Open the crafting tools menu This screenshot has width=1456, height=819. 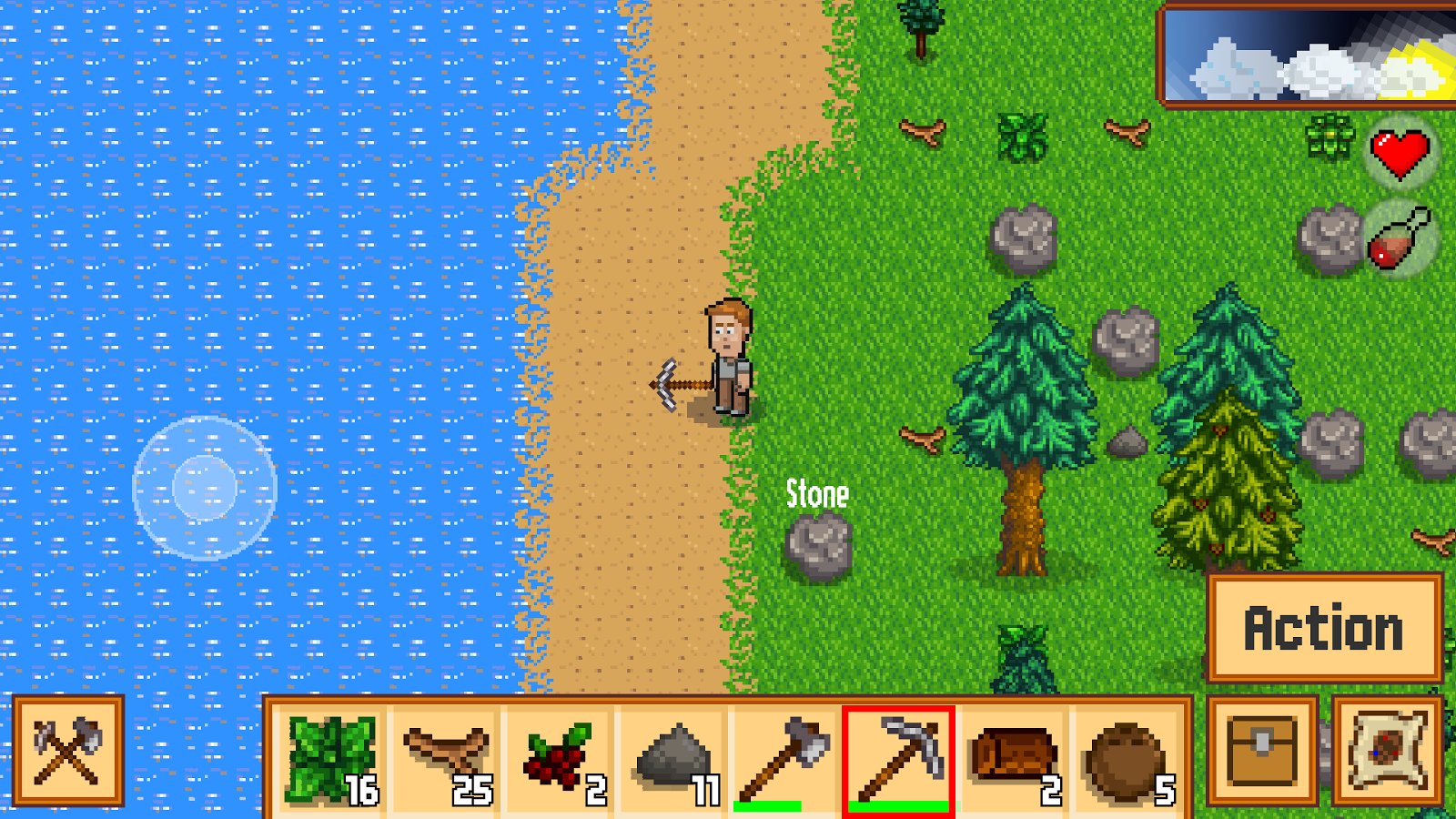coord(68,752)
